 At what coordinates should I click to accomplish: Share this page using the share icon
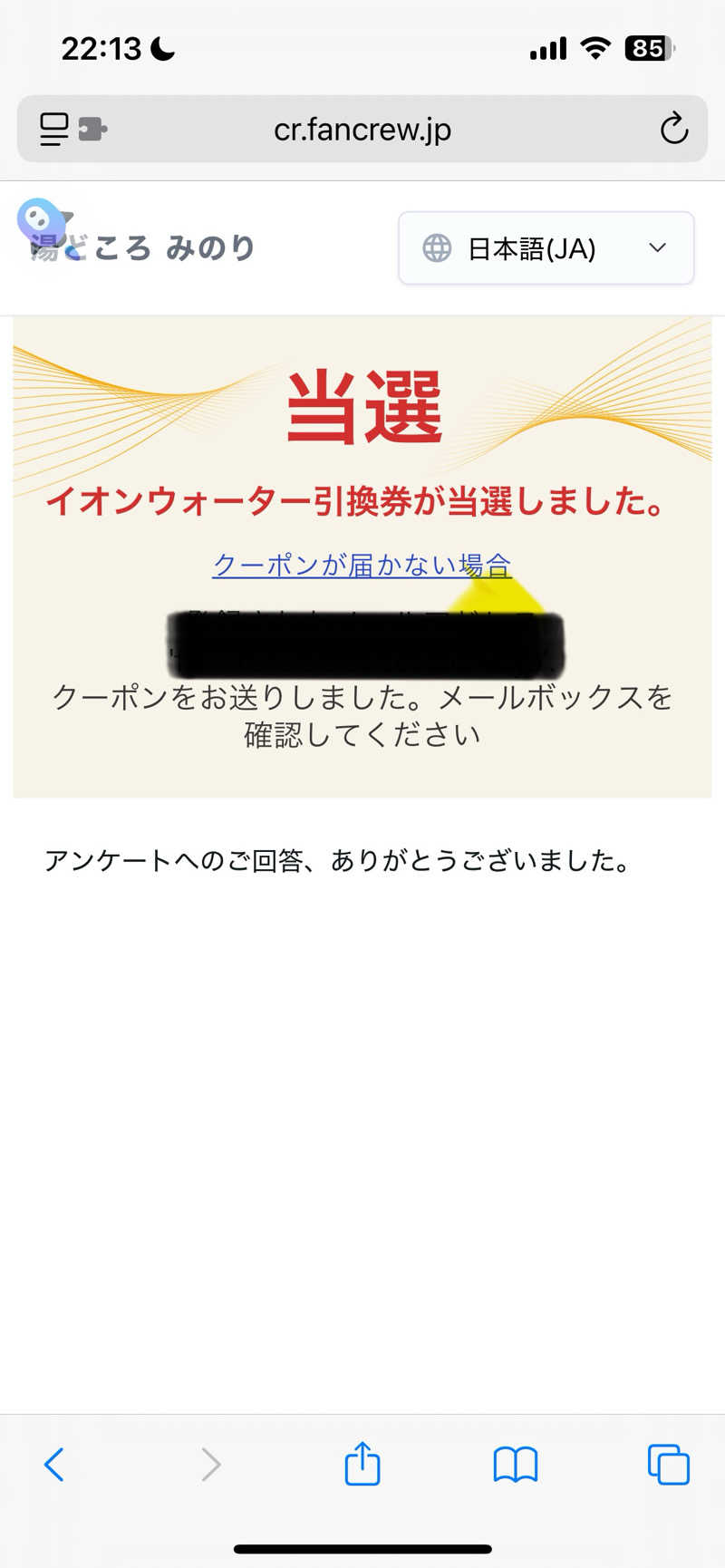pyautogui.click(x=362, y=1463)
